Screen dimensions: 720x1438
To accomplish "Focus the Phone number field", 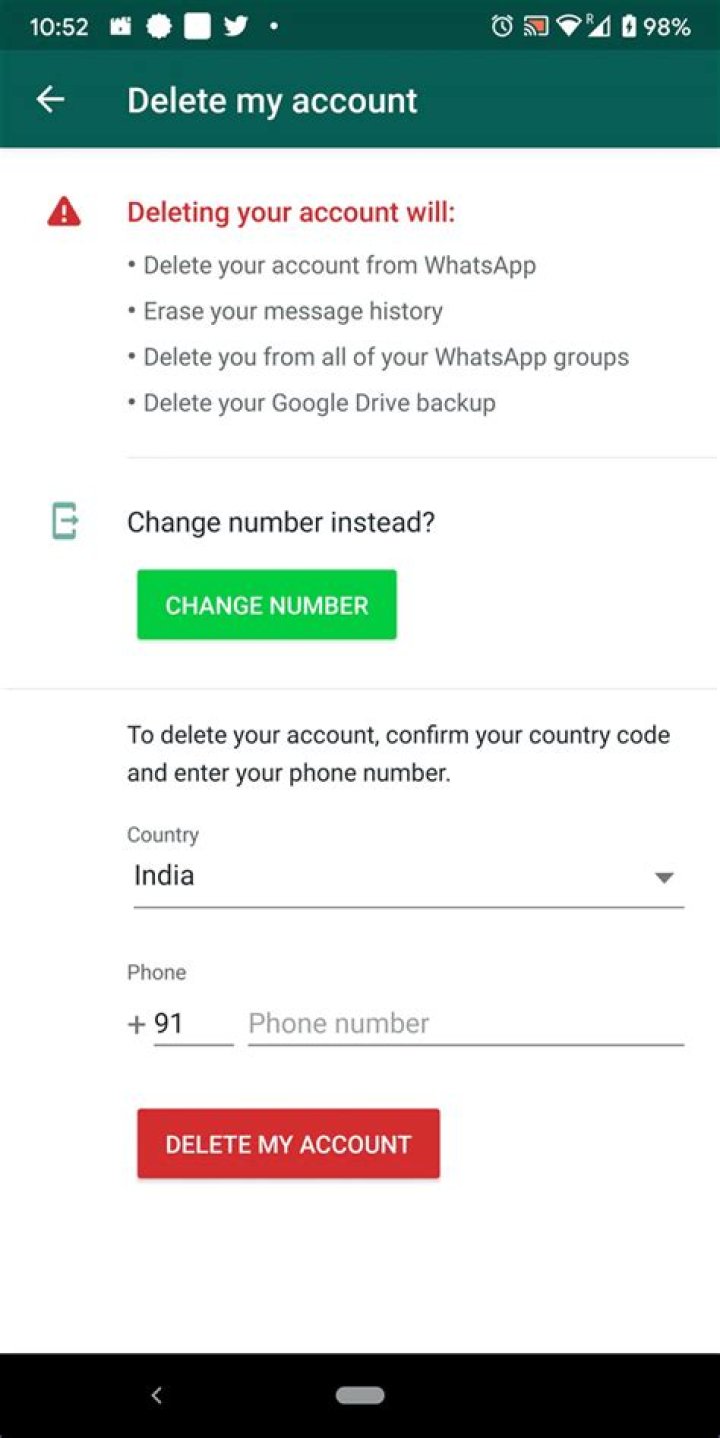I will coord(465,1024).
